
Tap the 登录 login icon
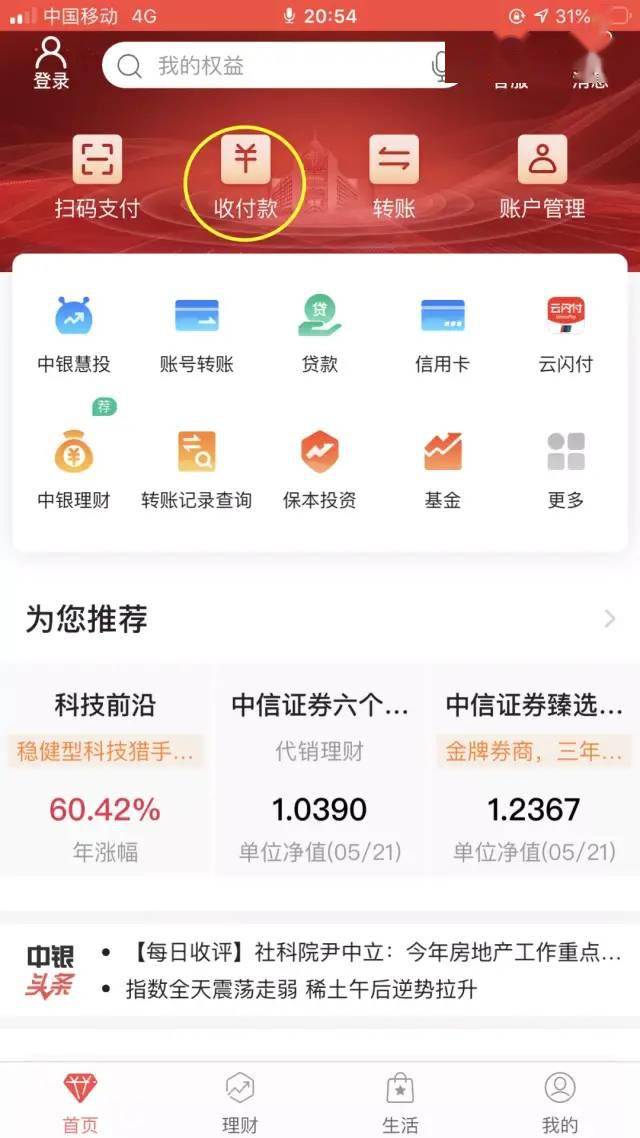click(x=51, y=64)
